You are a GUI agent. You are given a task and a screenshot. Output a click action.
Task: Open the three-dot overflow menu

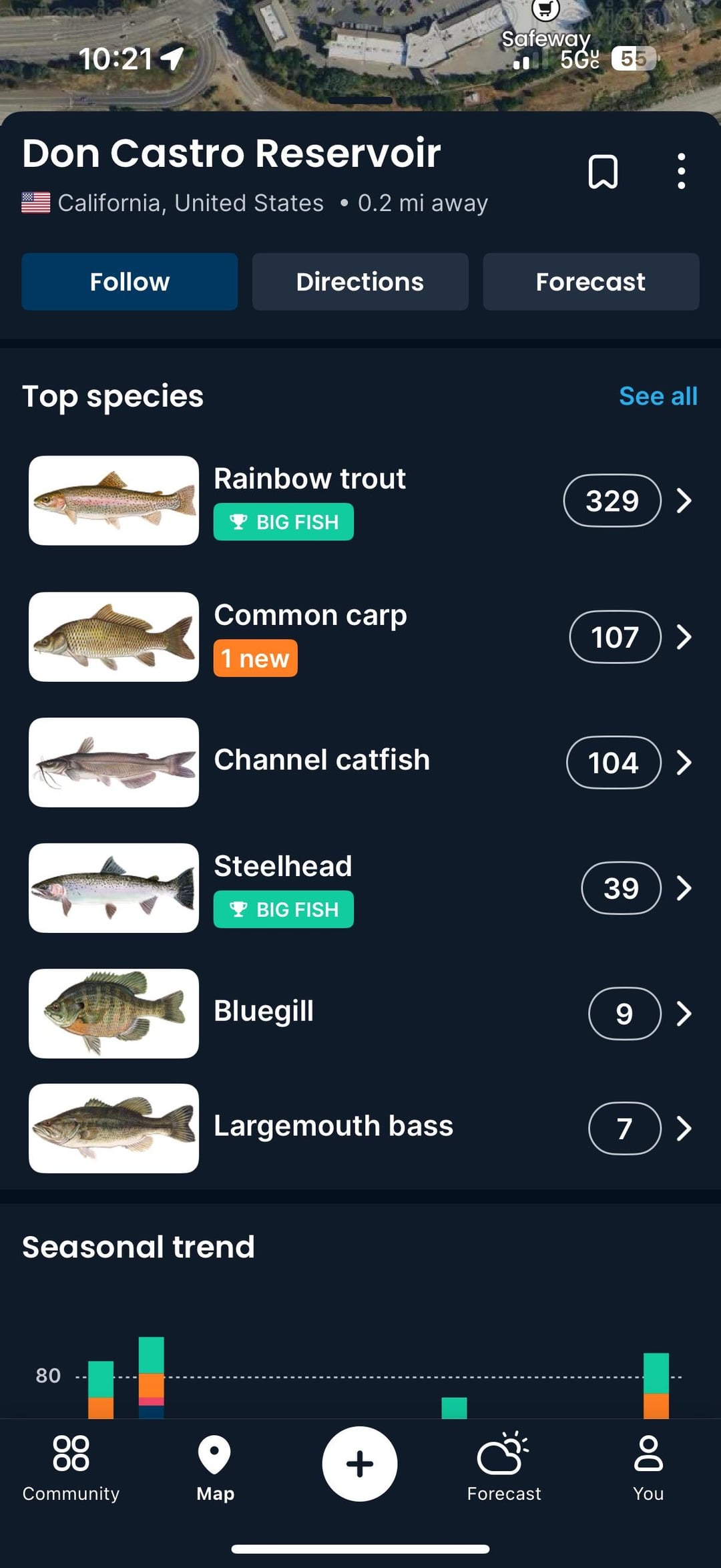pyautogui.click(x=681, y=172)
